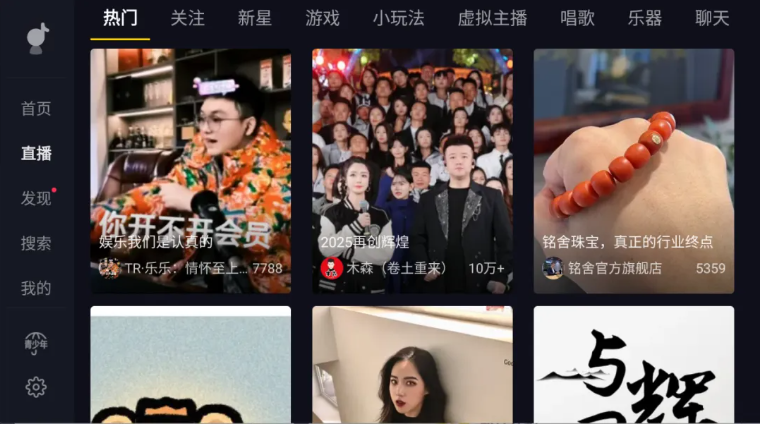Watch 木森（卷土重来）live stream
This screenshot has width=762, height=424.
(412, 170)
